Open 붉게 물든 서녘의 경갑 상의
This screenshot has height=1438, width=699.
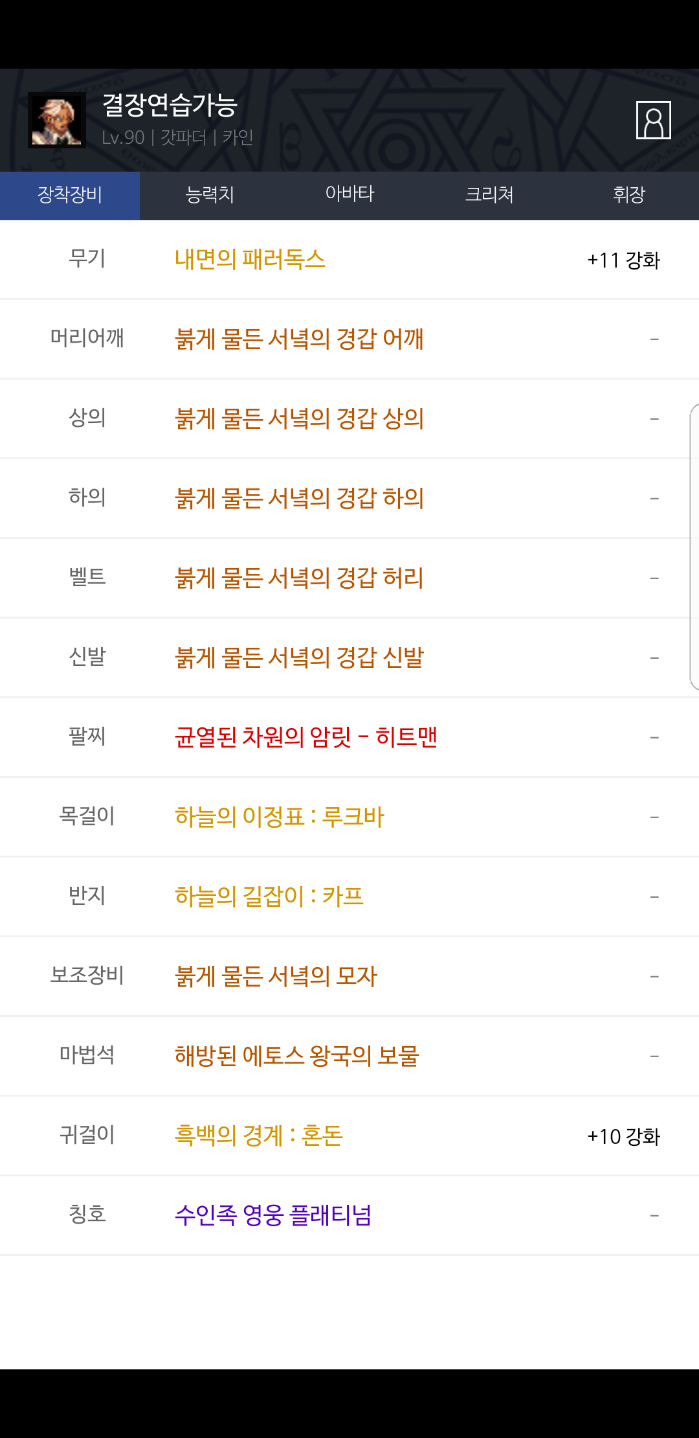coord(299,418)
